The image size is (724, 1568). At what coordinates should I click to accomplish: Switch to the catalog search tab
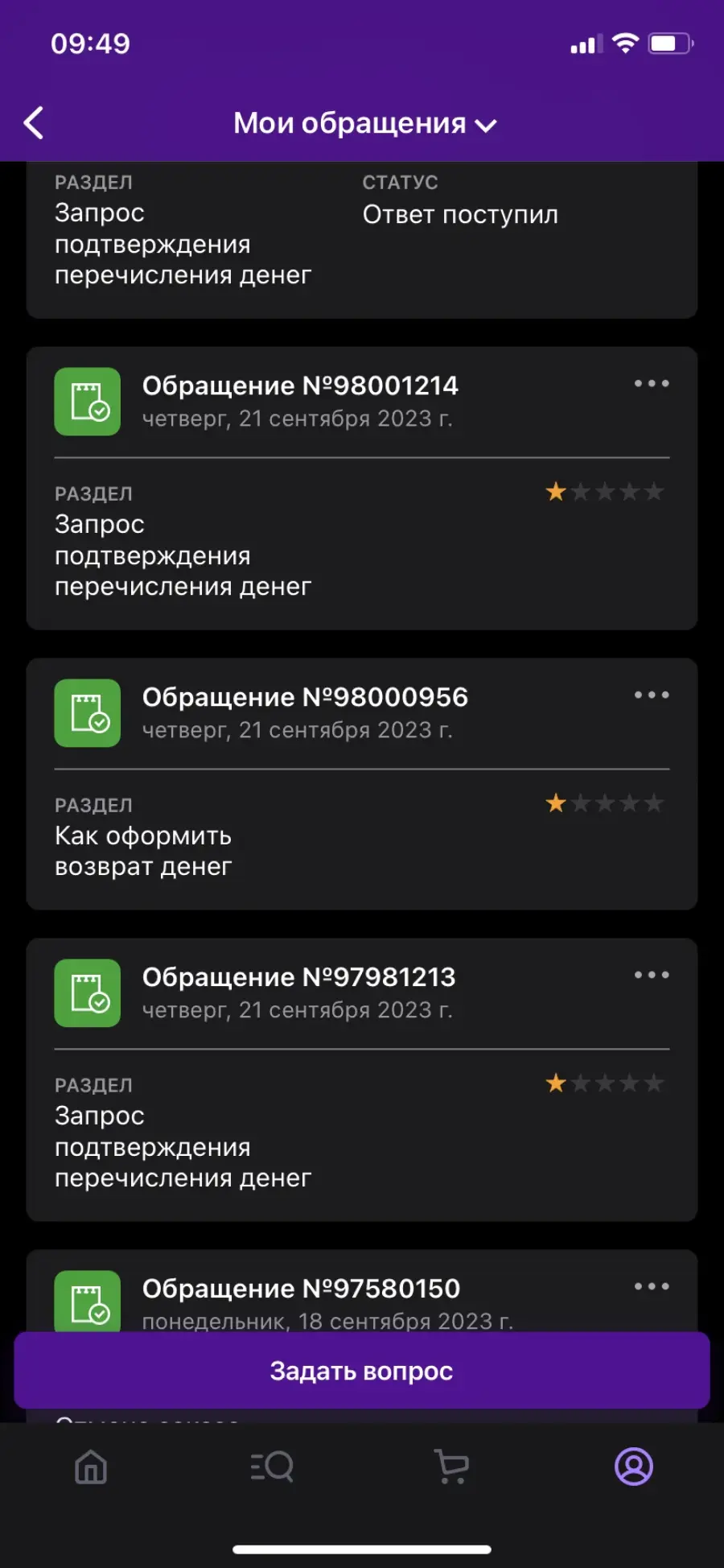click(272, 1467)
